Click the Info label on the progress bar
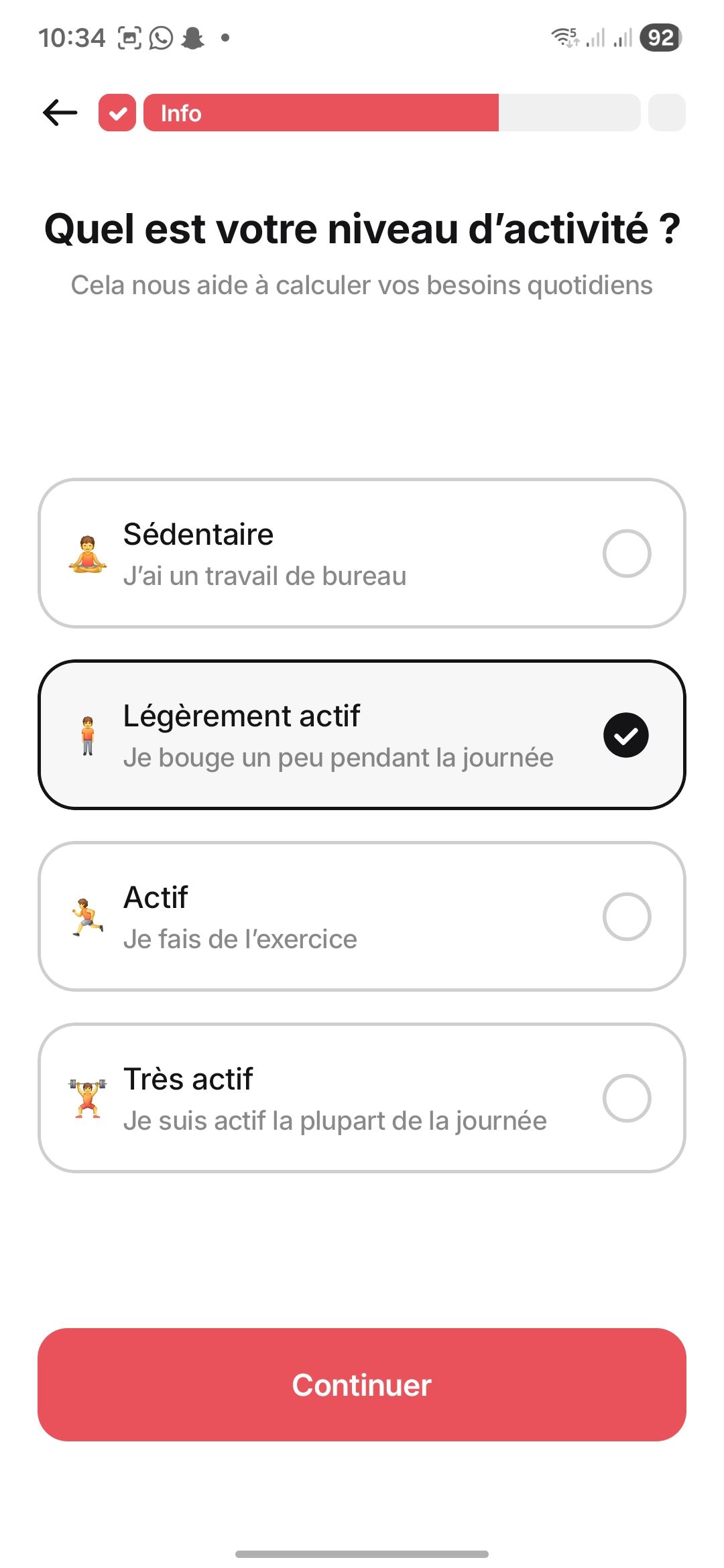 tap(181, 113)
